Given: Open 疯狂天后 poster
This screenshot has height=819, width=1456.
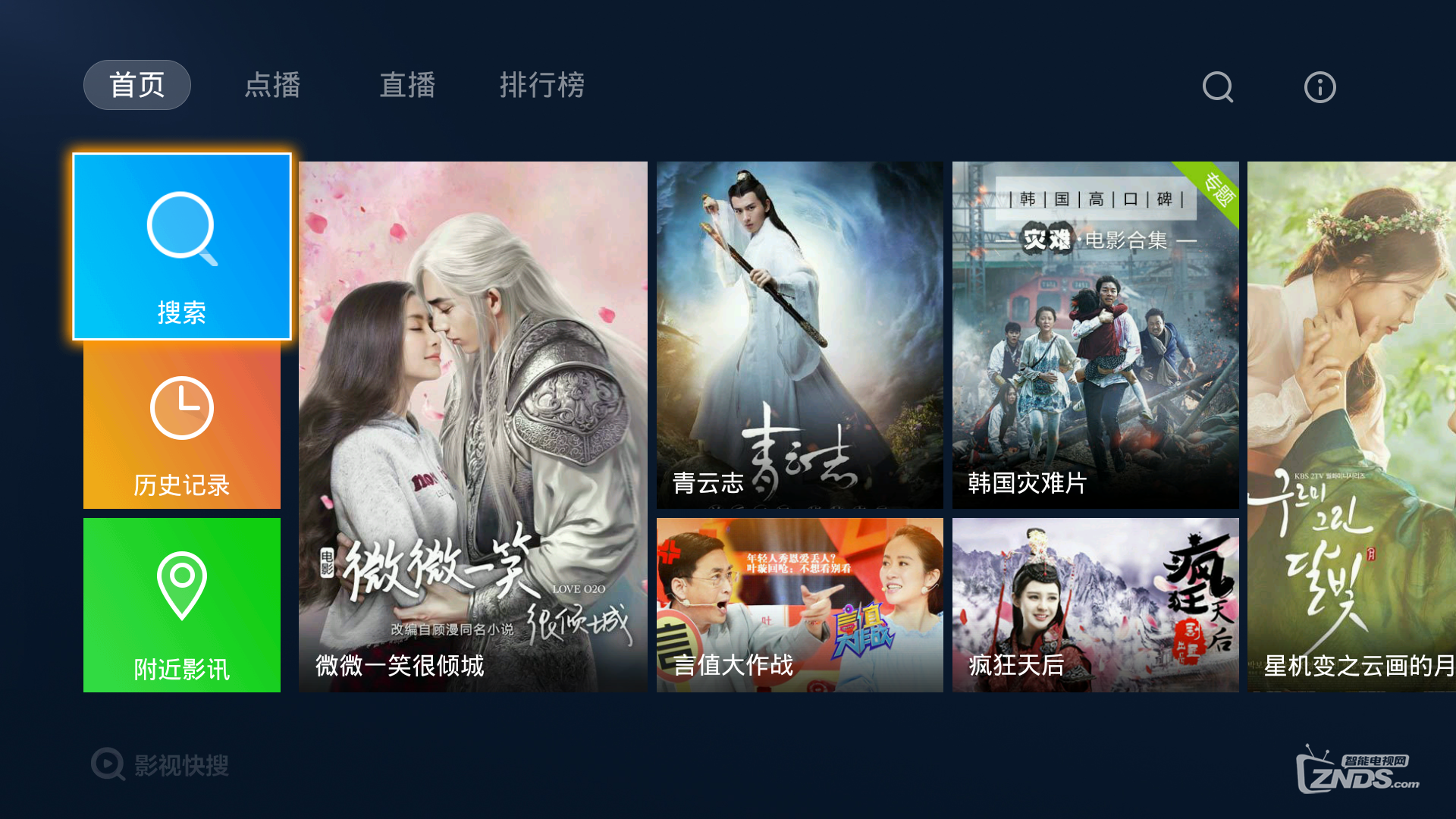Looking at the screenshot, I should click(1095, 604).
